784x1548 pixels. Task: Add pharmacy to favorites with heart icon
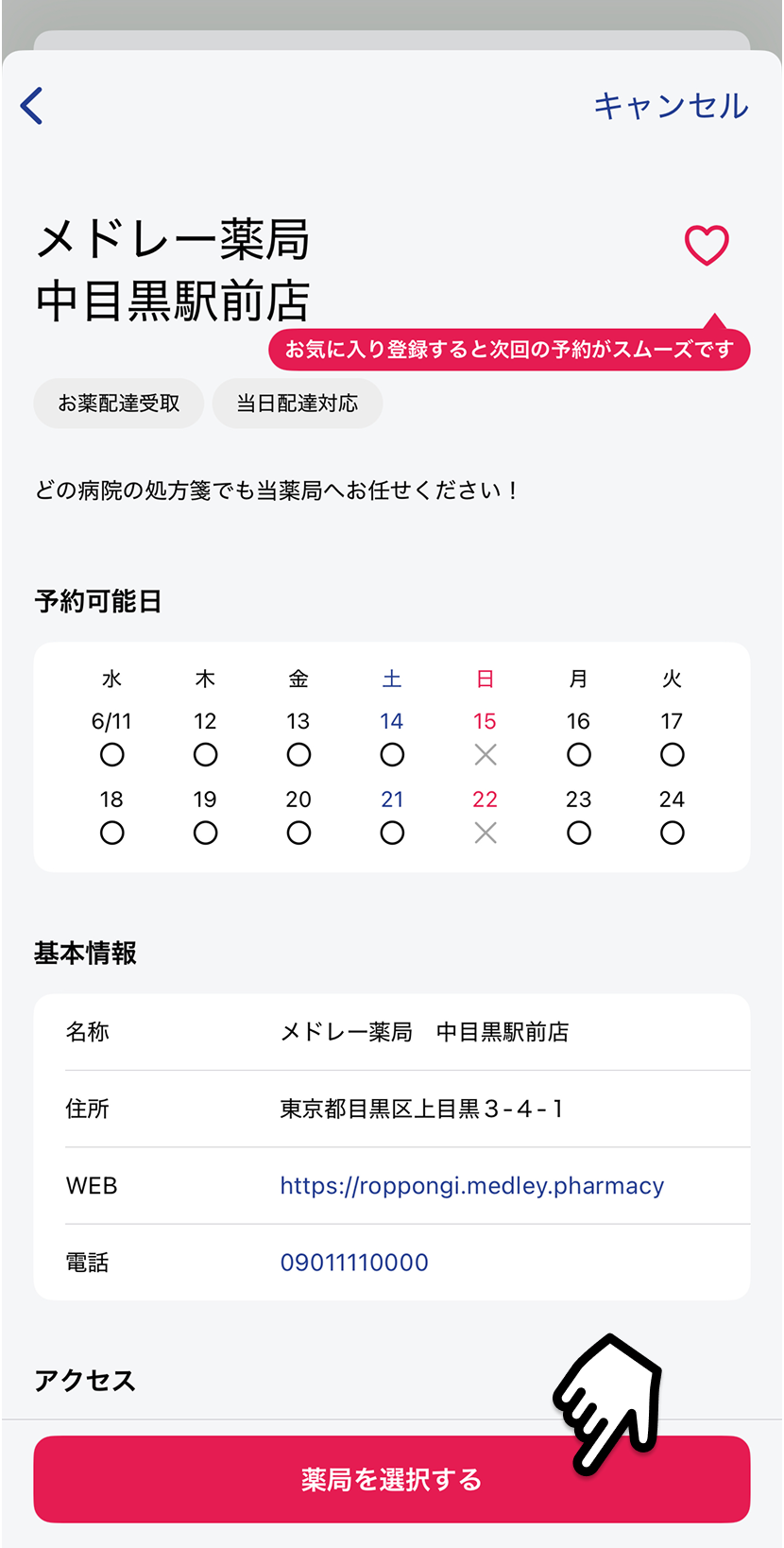click(707, 246)
